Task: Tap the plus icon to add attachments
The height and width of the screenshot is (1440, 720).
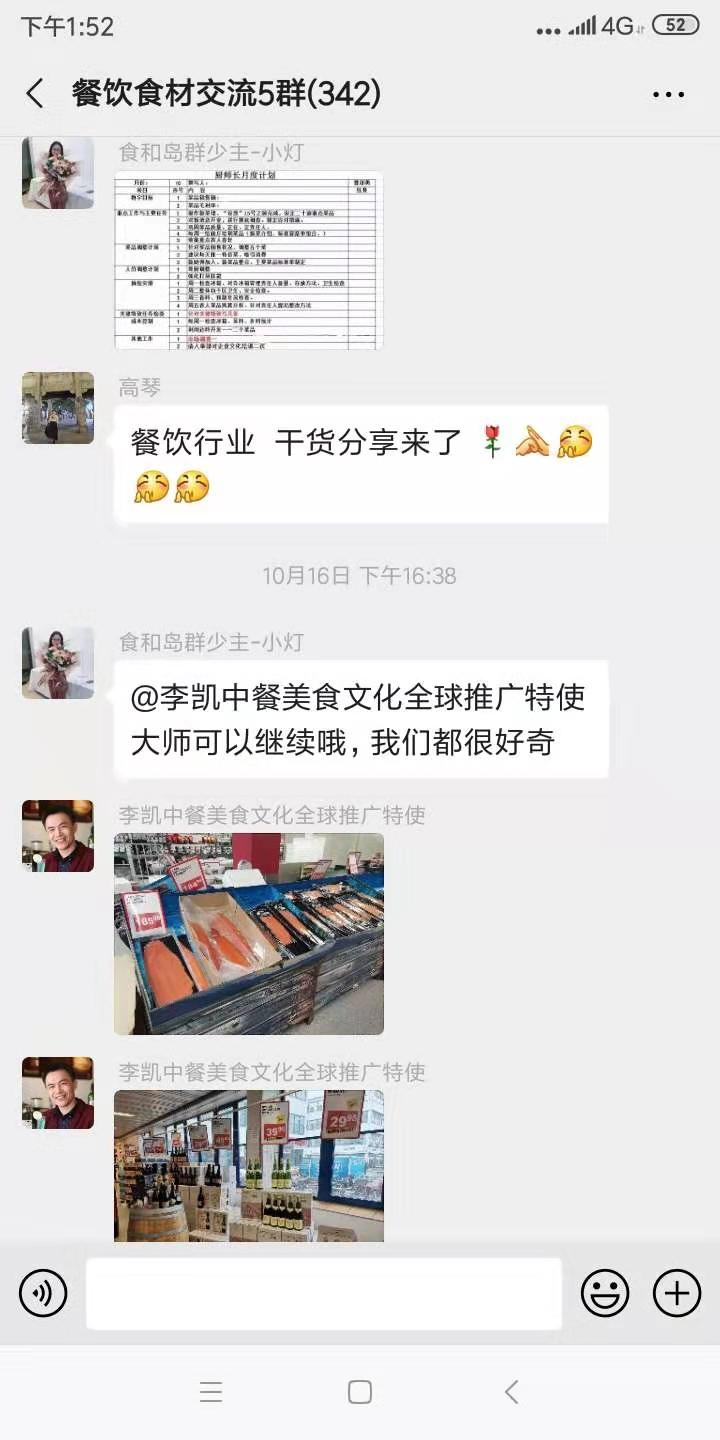Action: (x=677, y=1292)
